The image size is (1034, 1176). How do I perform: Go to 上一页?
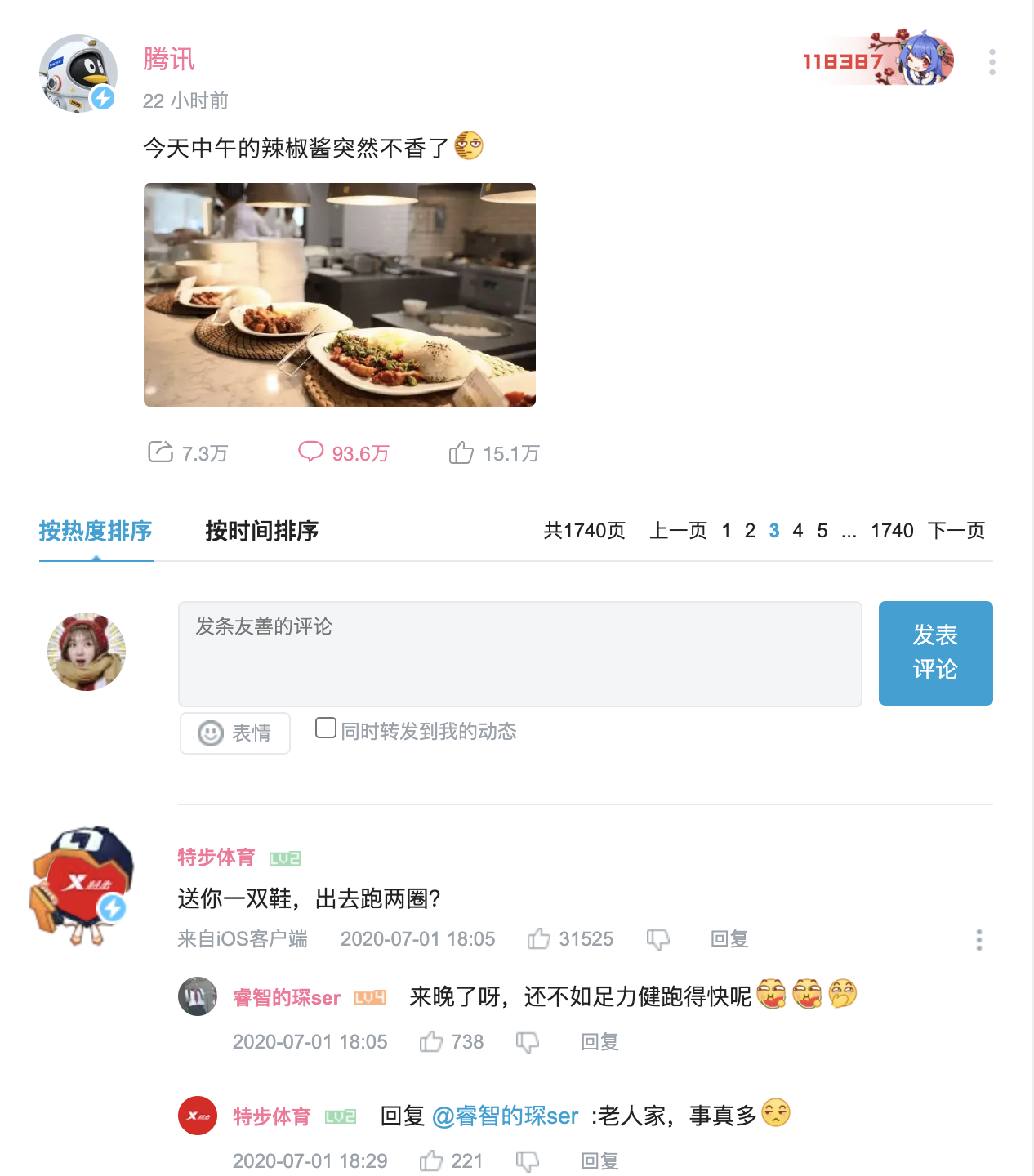pos(678,531)
